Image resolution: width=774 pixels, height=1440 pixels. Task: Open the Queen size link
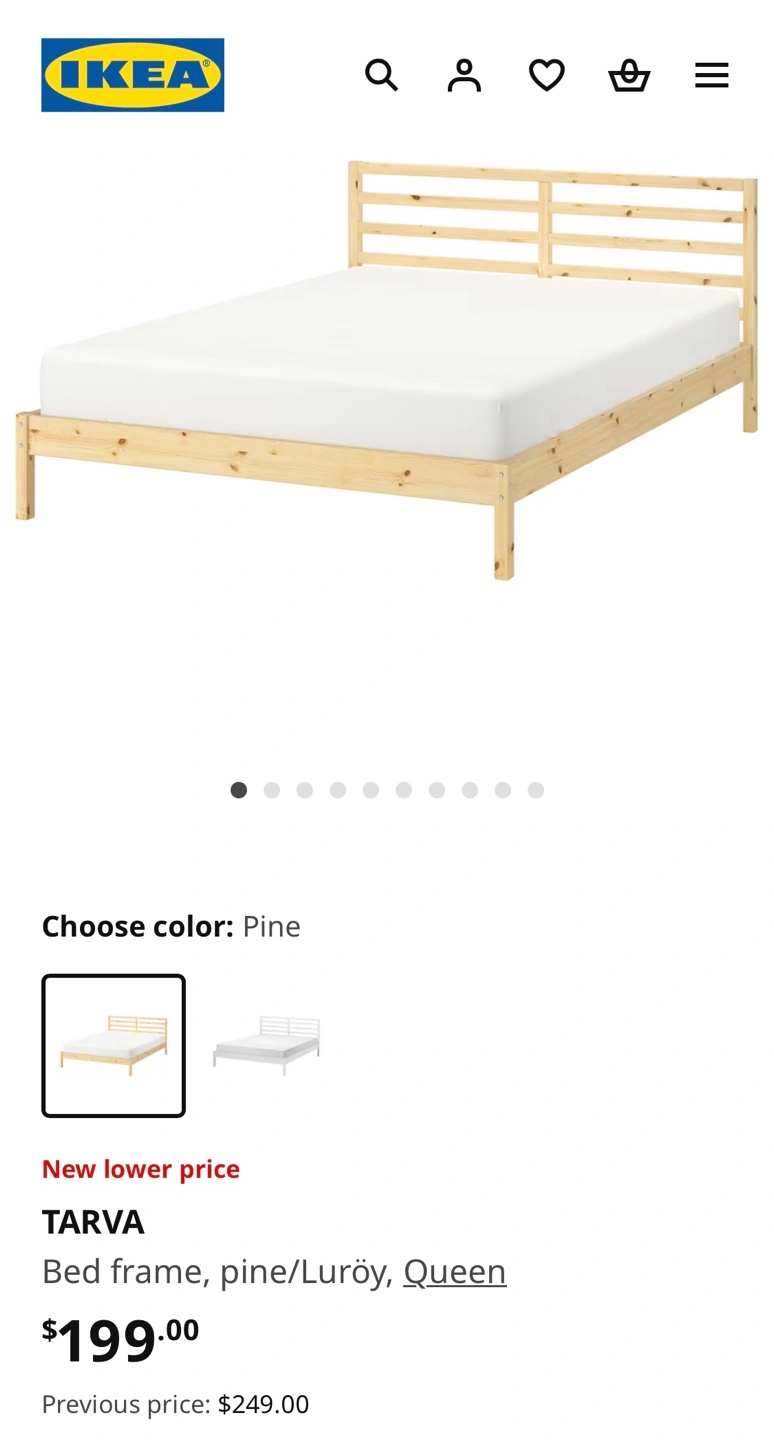point(455,1272)
